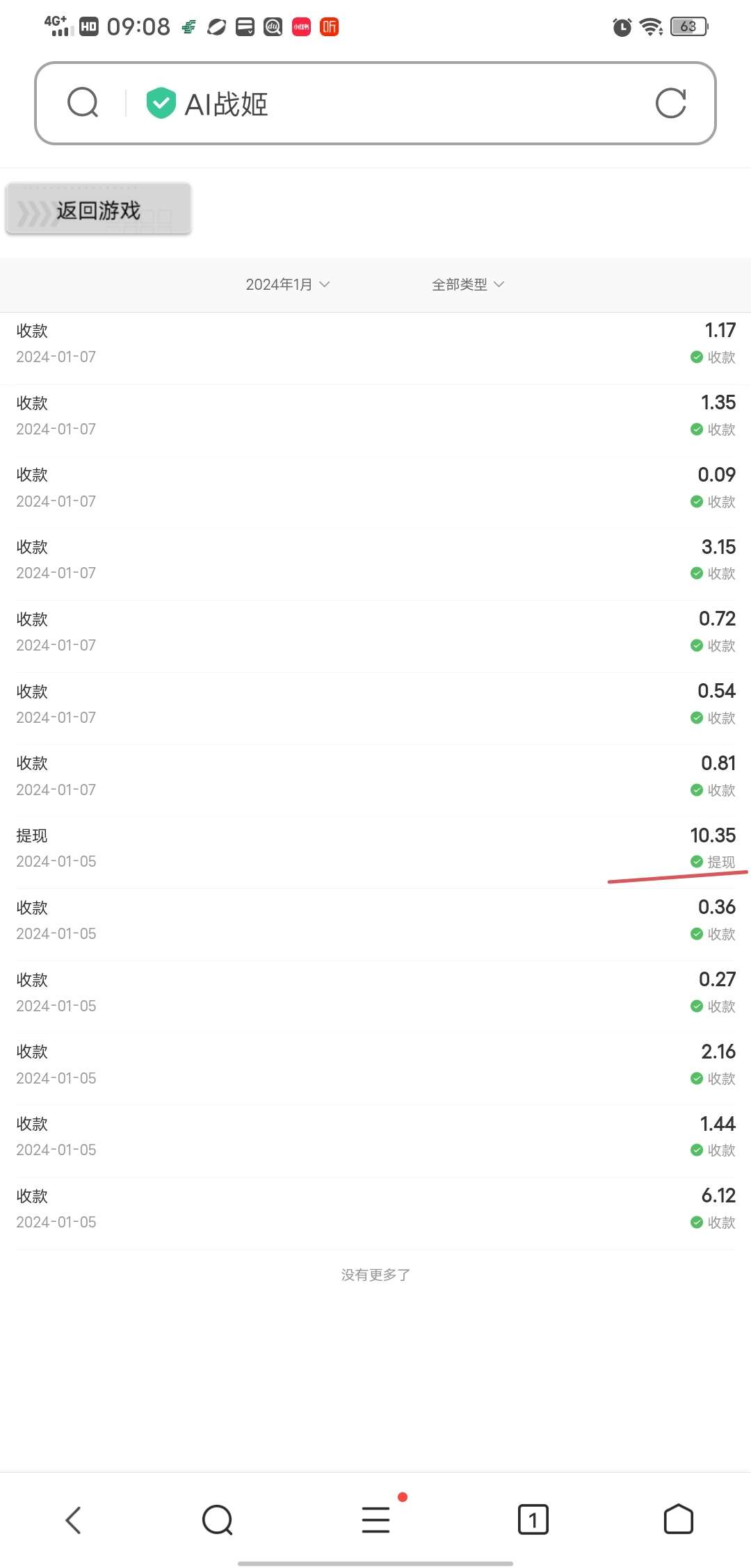Open the 全部类型 type filter
This screenshot has width=751, height=1568.
pos(468,284)
